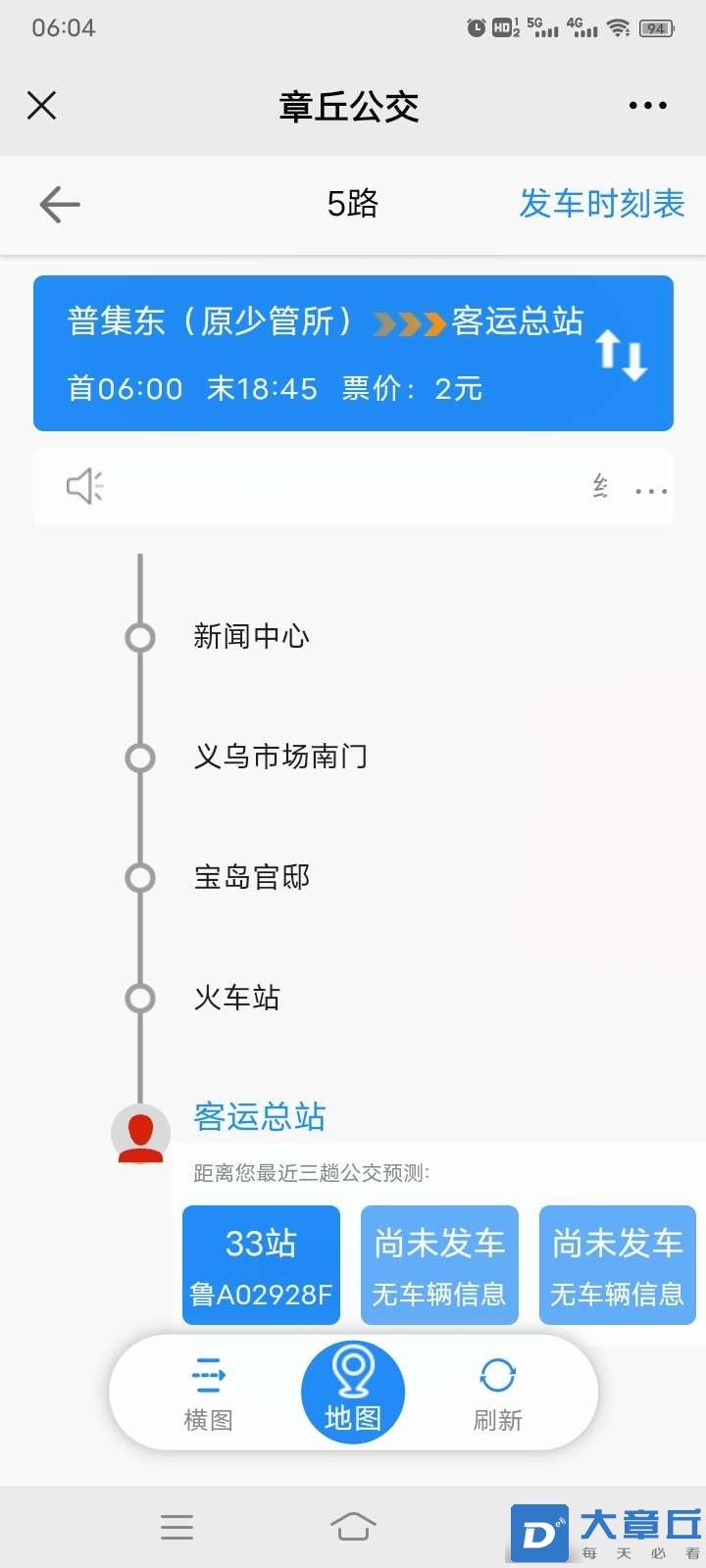
Task: Open the system recent apps menu
Action: pyautogui.click(x=176, y=1526)
